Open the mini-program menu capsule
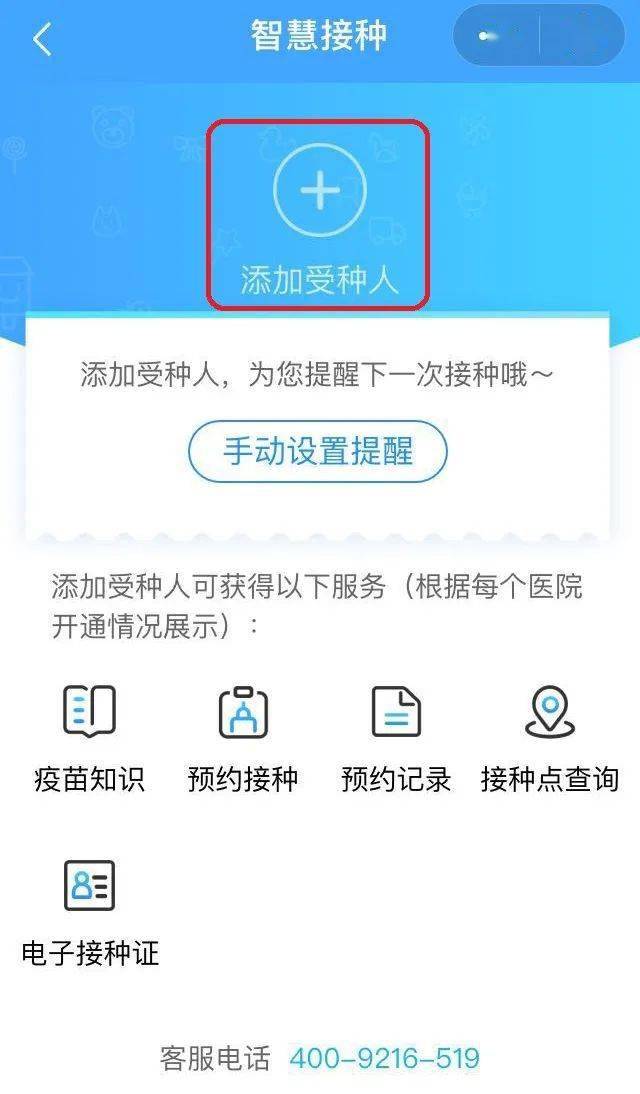Screen dimensions: 640x1094 click(x=498, y=37)
